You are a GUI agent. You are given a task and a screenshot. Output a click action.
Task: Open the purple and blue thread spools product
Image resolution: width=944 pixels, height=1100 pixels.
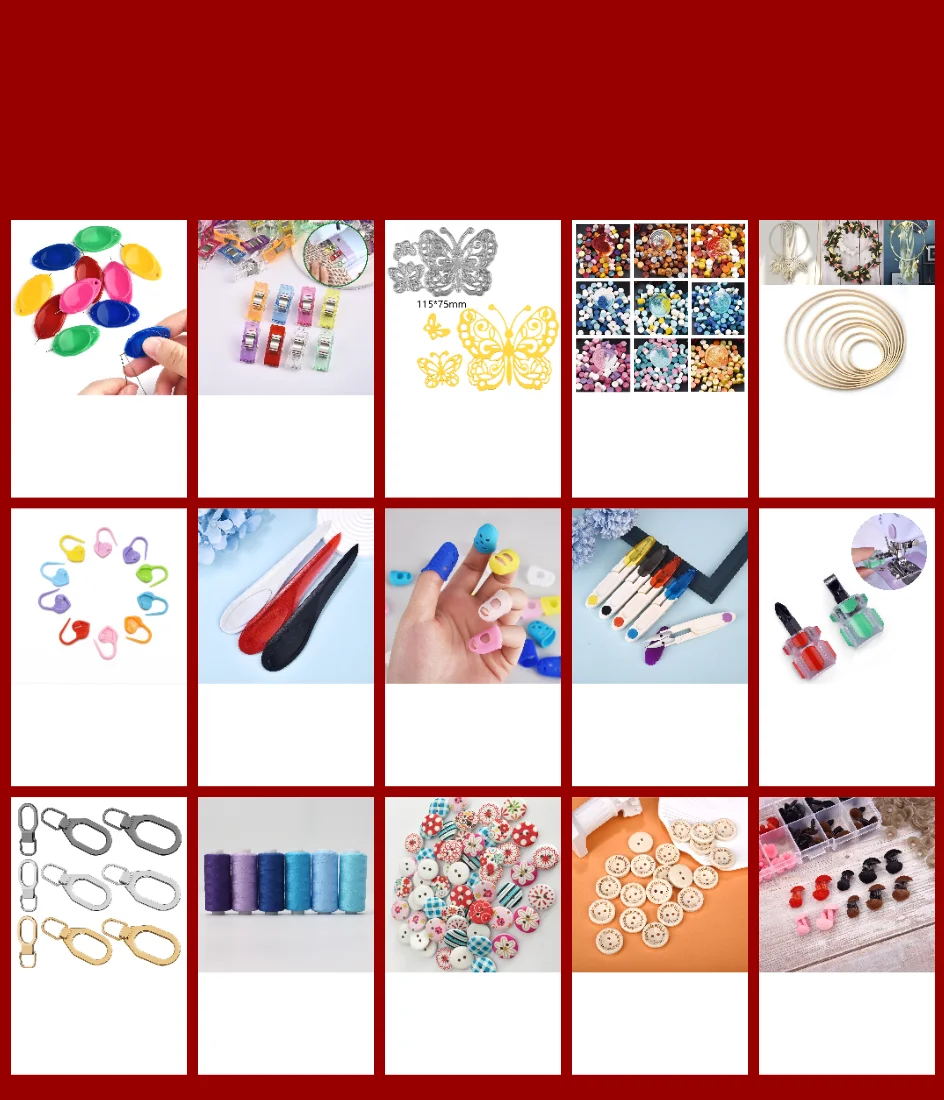tap(286, 884)
